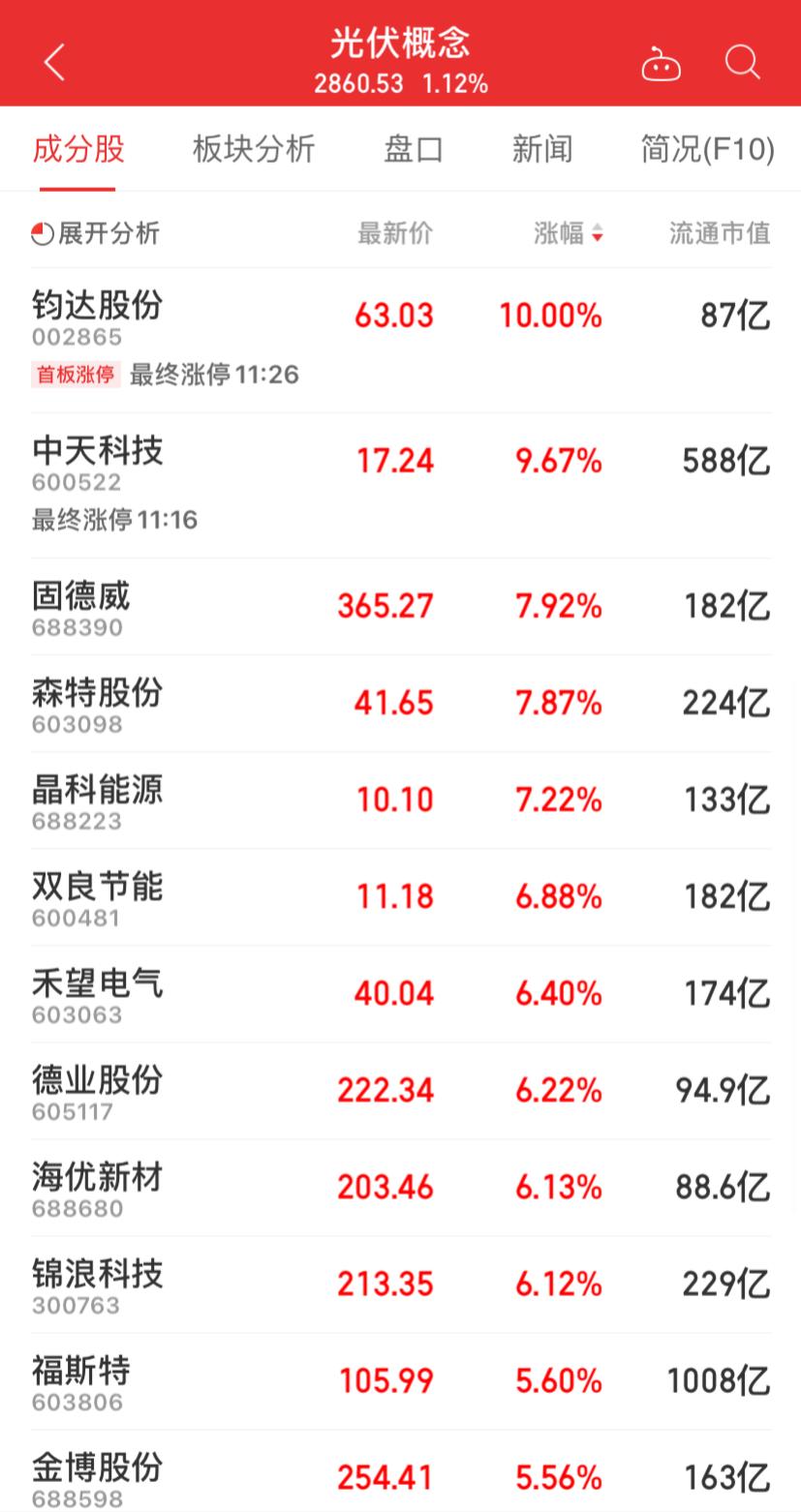
Task: Switch to the 板块分析 tab
Action: (x=254, y=149)
